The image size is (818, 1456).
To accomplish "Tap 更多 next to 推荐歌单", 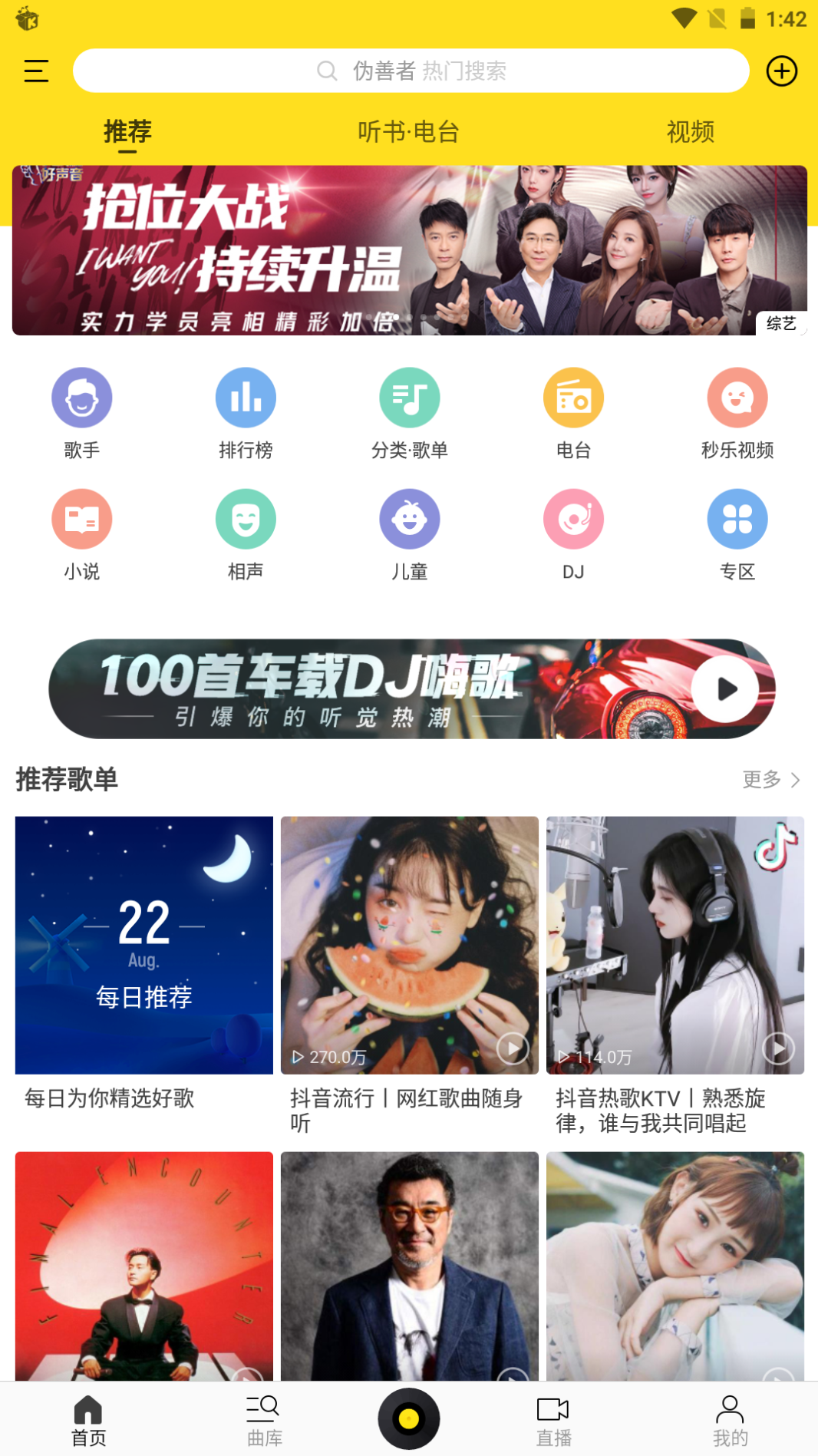I will point(770,780).
